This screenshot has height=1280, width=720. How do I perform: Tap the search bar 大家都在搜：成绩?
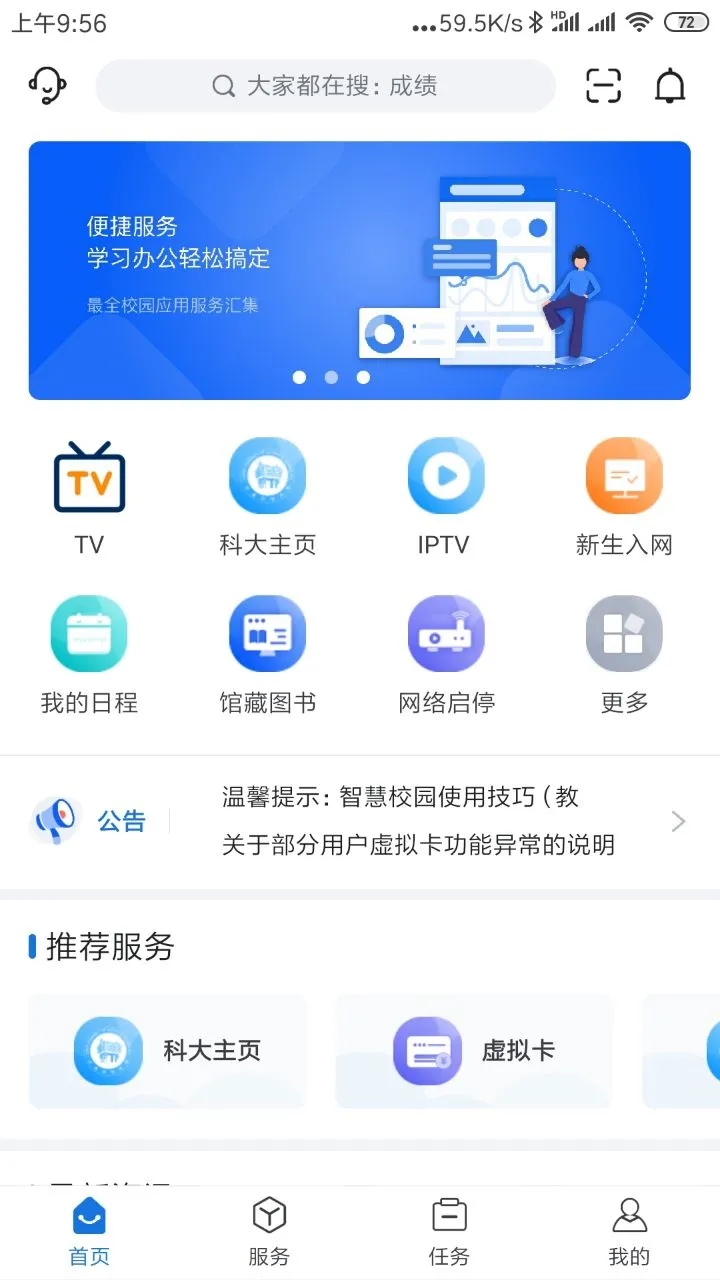(325, 86)
